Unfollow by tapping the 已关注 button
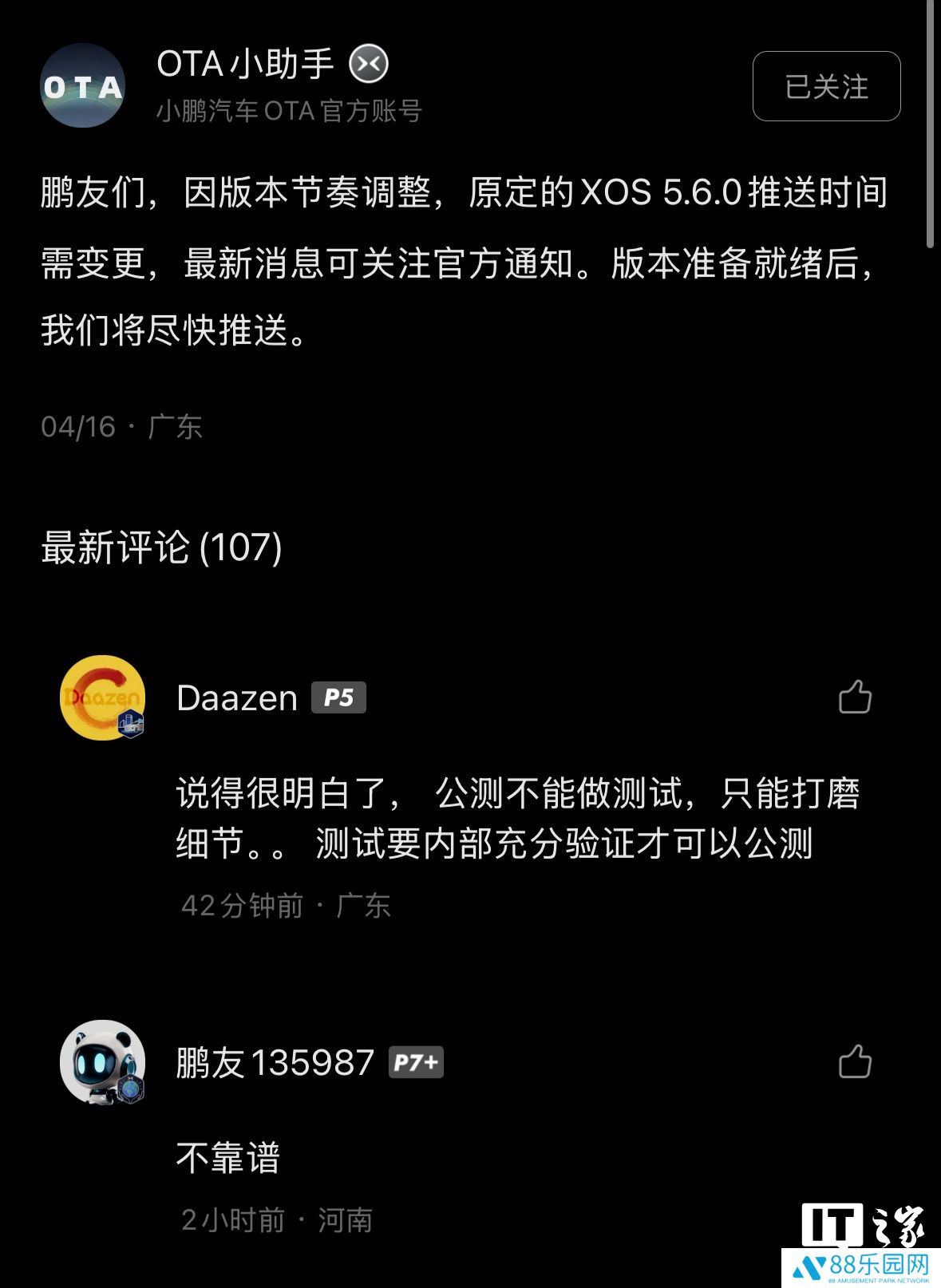Screen dimensions: 941x1288 [x=825, y=88]
